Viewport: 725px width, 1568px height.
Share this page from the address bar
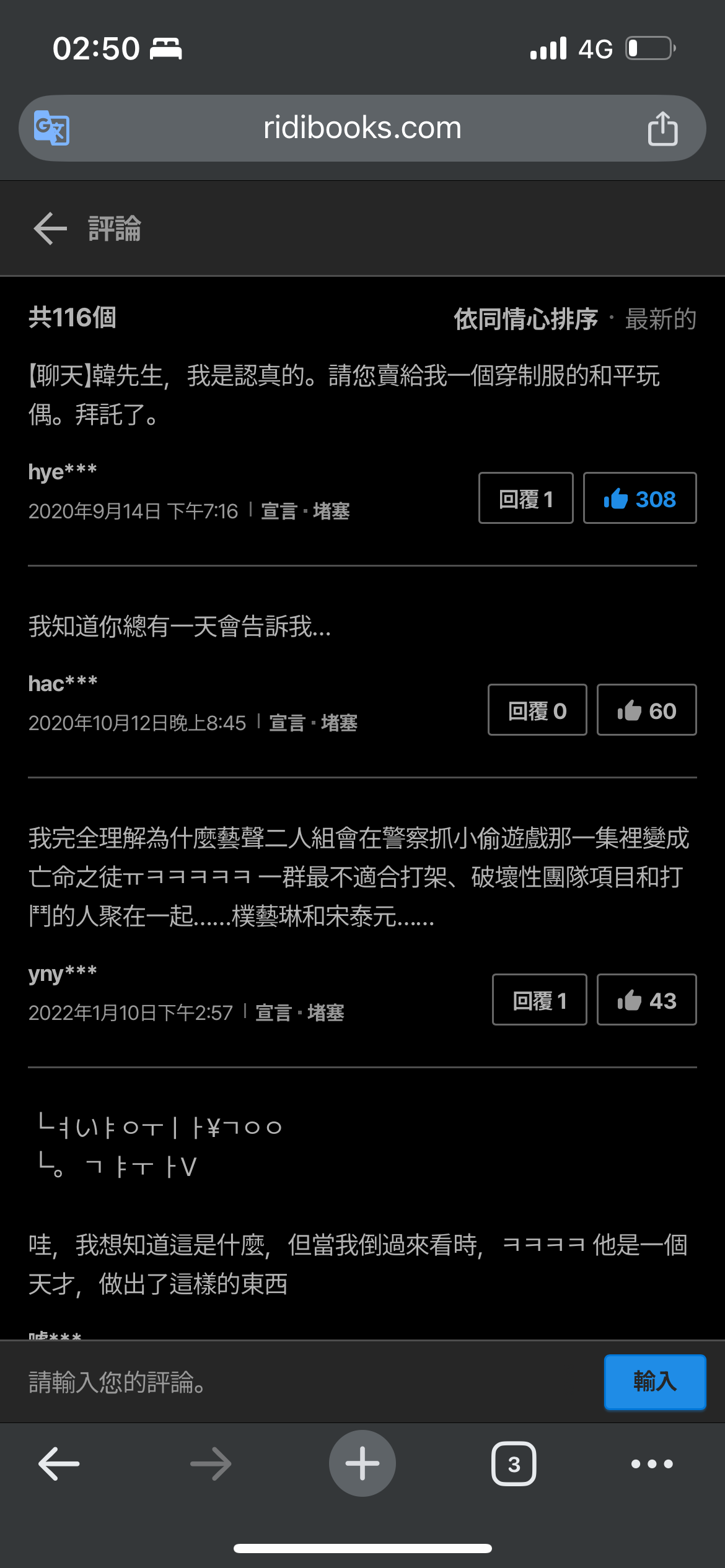tap(662, 128)
